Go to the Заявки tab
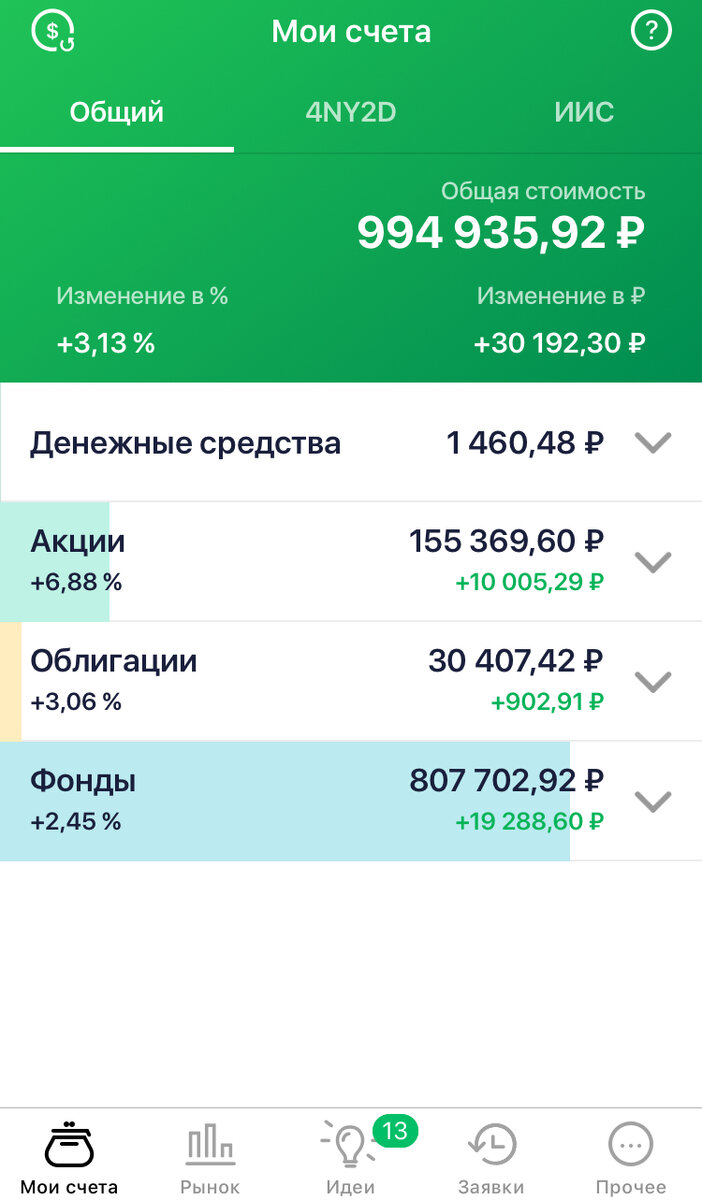Screen dimensions: 702x1200 (x=491, y=1156)
